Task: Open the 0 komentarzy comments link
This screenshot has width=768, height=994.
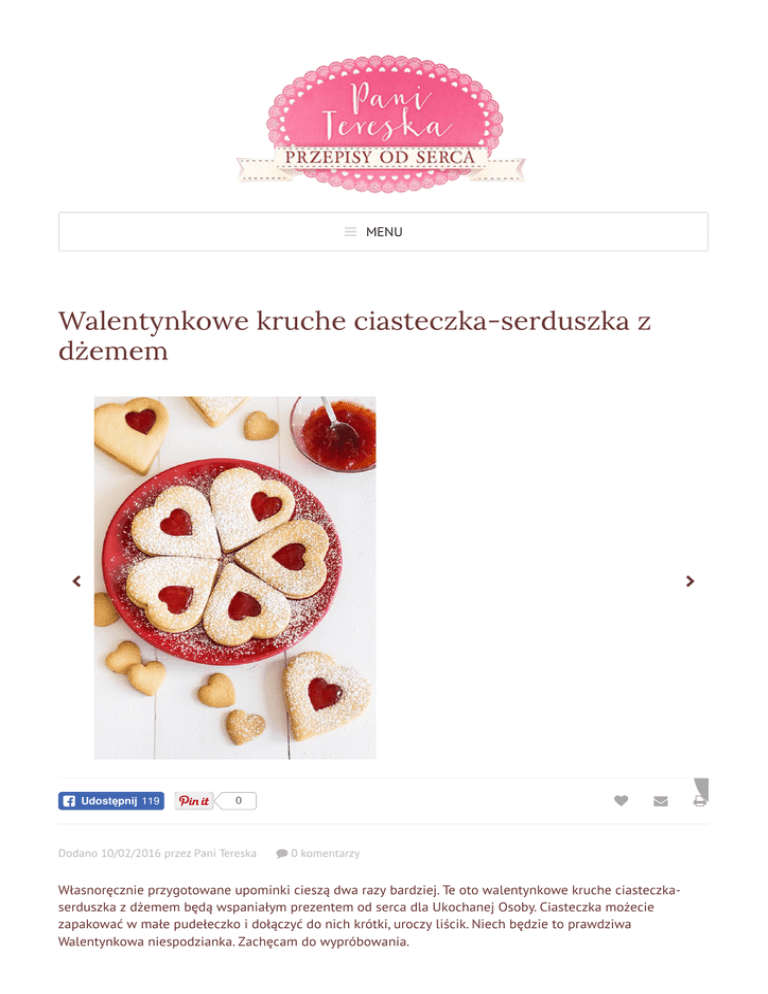Action: coord(318,853)
